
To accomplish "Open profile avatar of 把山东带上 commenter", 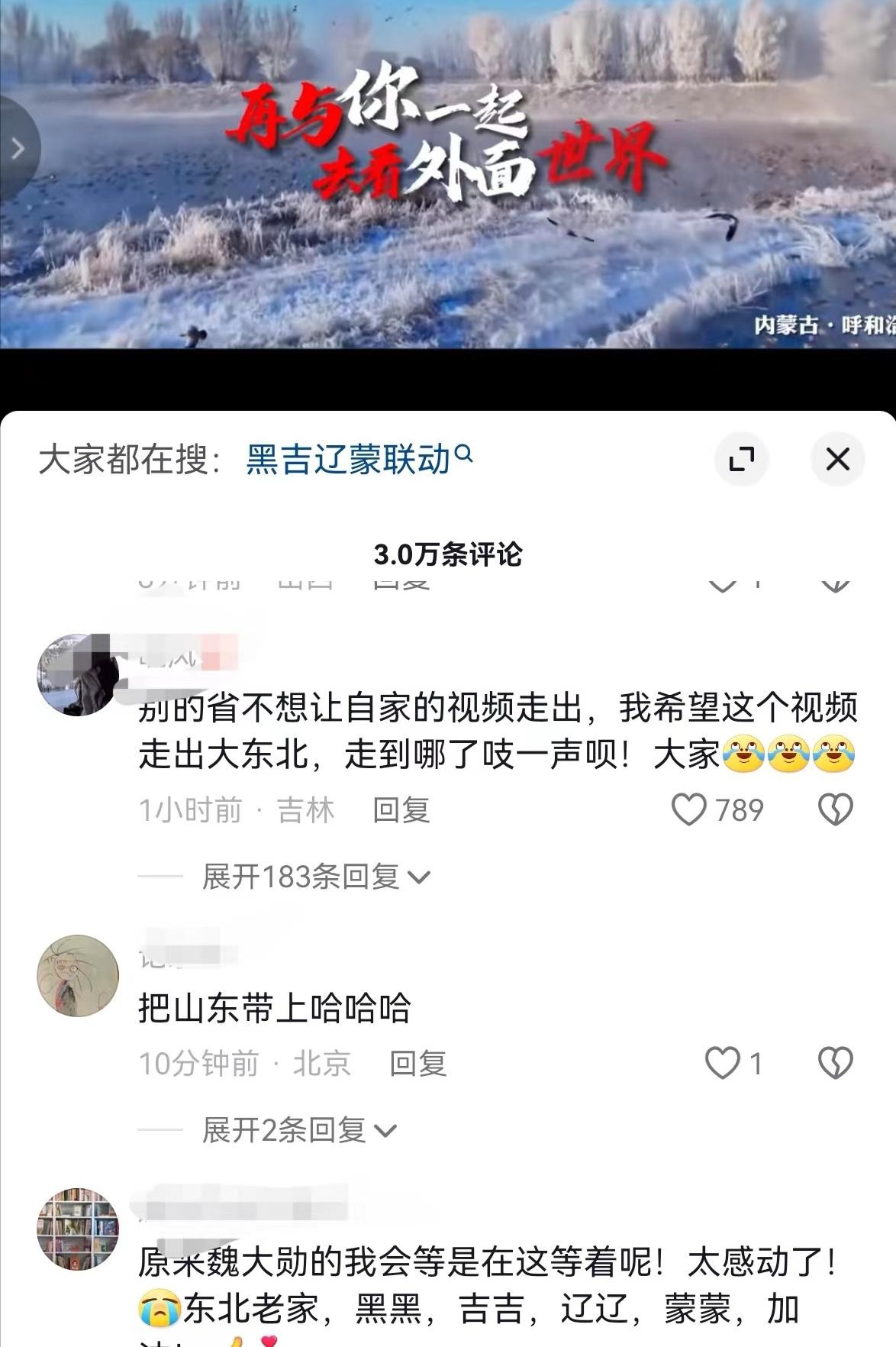I will click(78, 975).
